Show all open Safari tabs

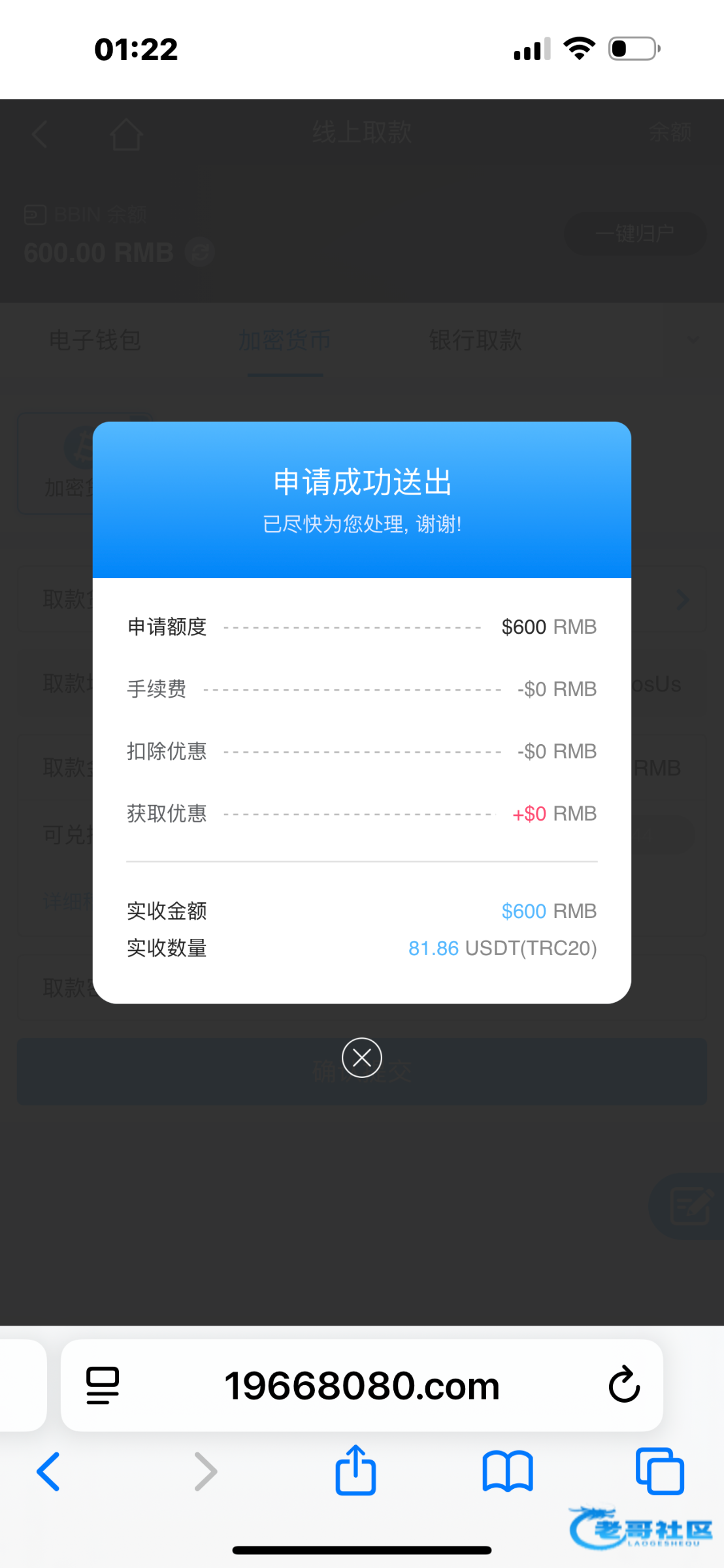click(659, 1471)
